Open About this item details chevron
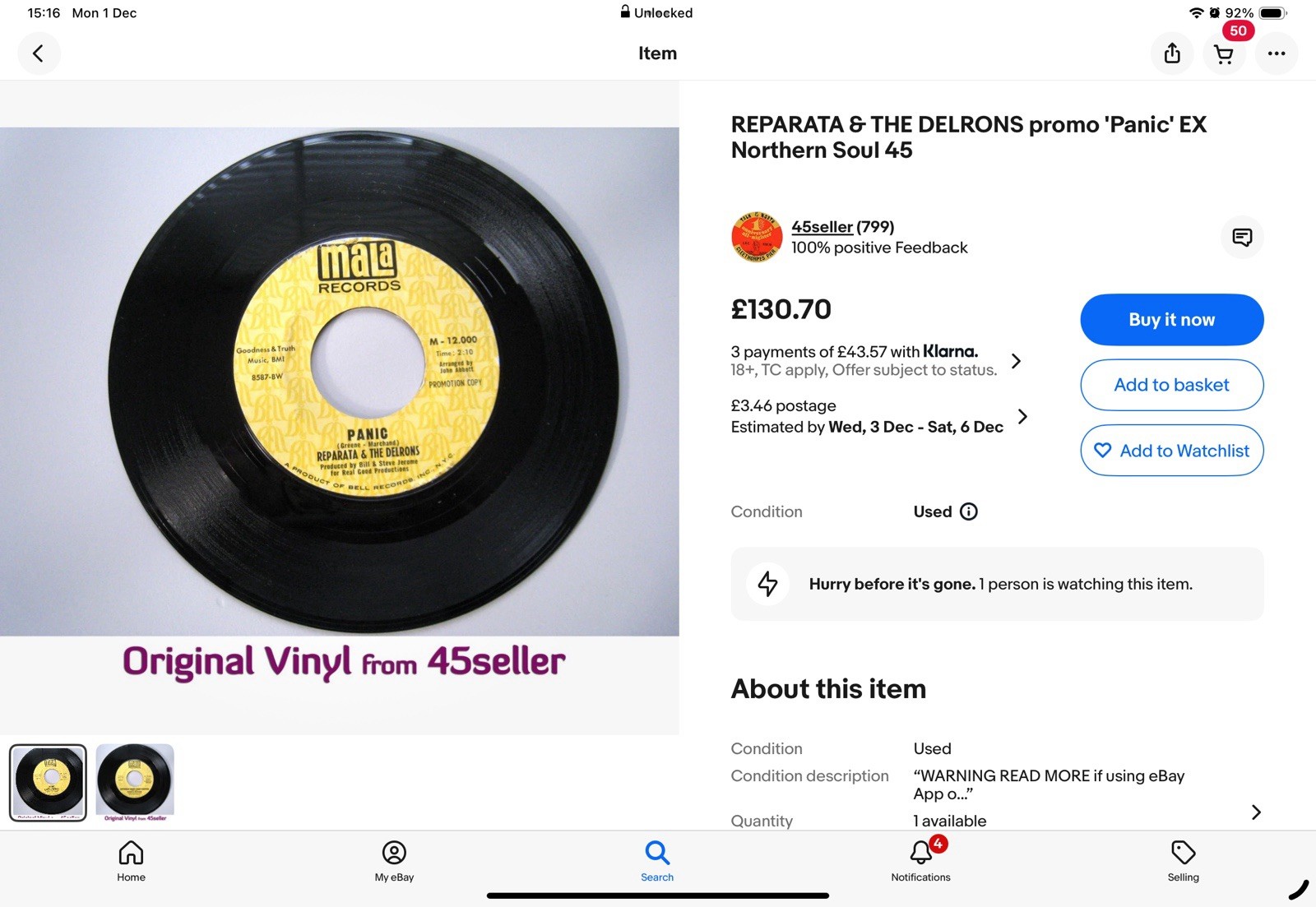The width and height of the screenshot is (1316, 907). (x=1255, y=812)
